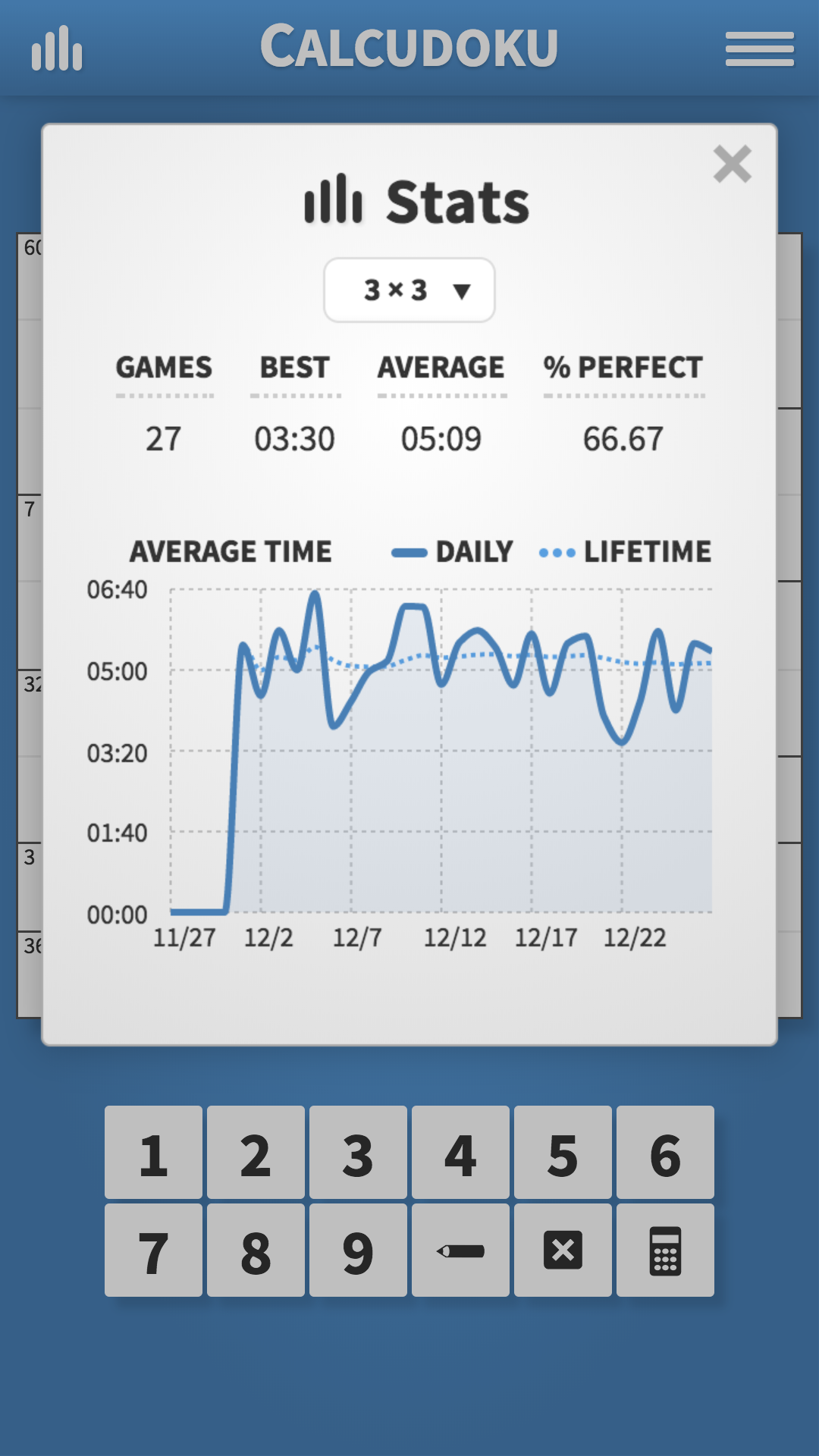The image size is (819, 1456).
Task: Open the 3 × 3 puzzle size dropdown
Action: 409,290
